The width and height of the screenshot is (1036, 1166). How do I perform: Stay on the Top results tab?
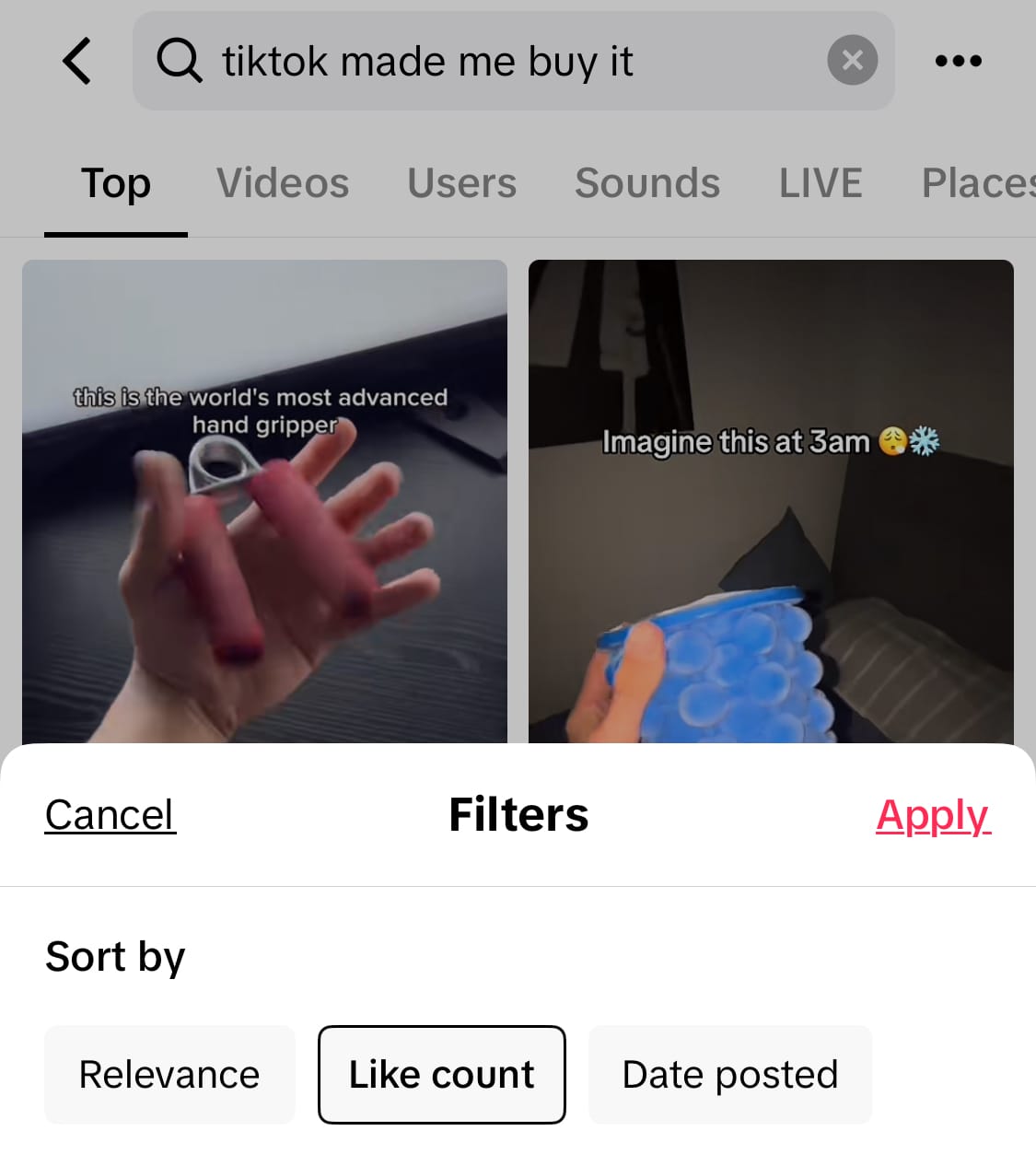[x=115, y=183]
